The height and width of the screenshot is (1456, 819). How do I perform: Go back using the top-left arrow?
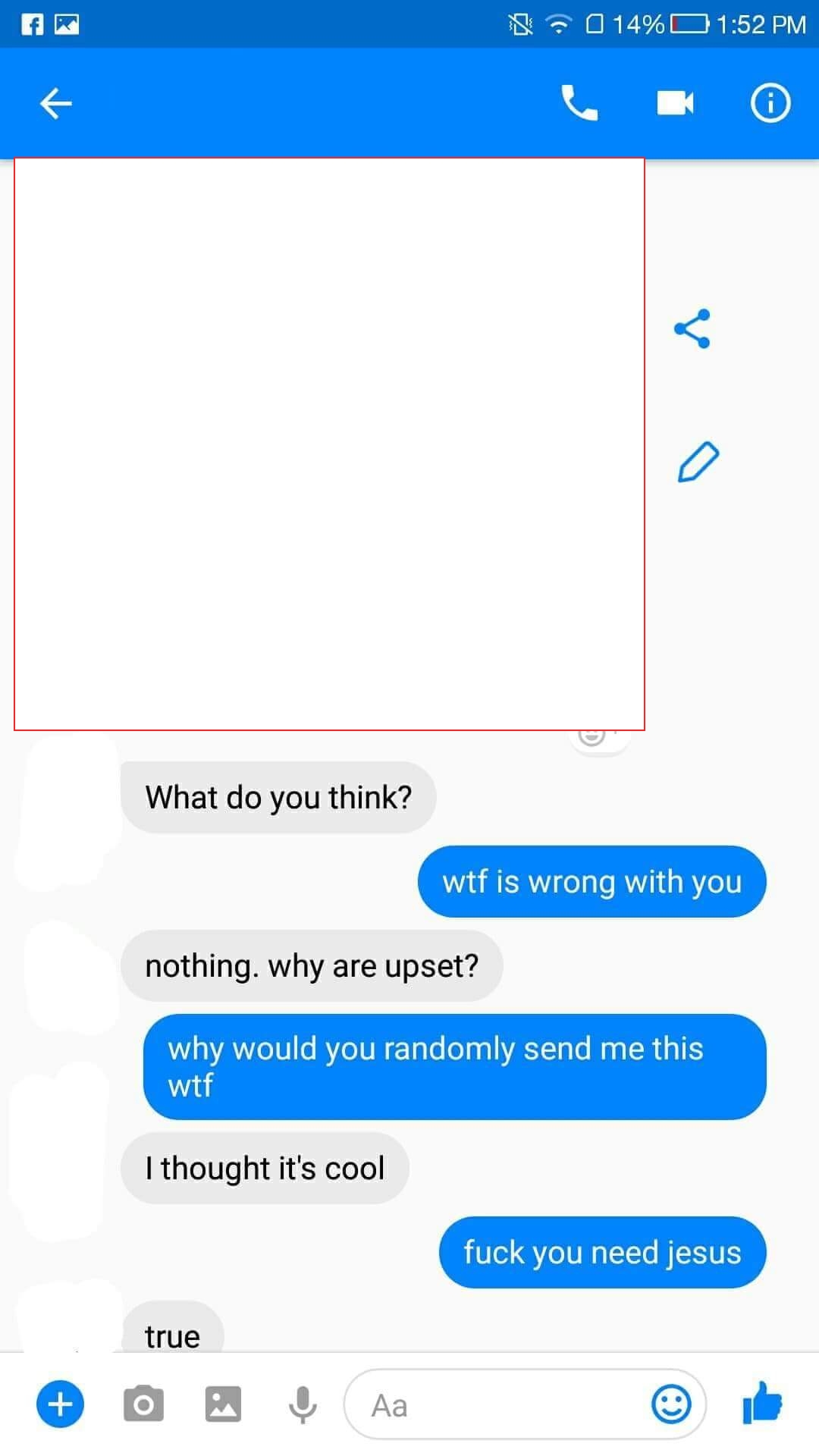pos(55,104)
